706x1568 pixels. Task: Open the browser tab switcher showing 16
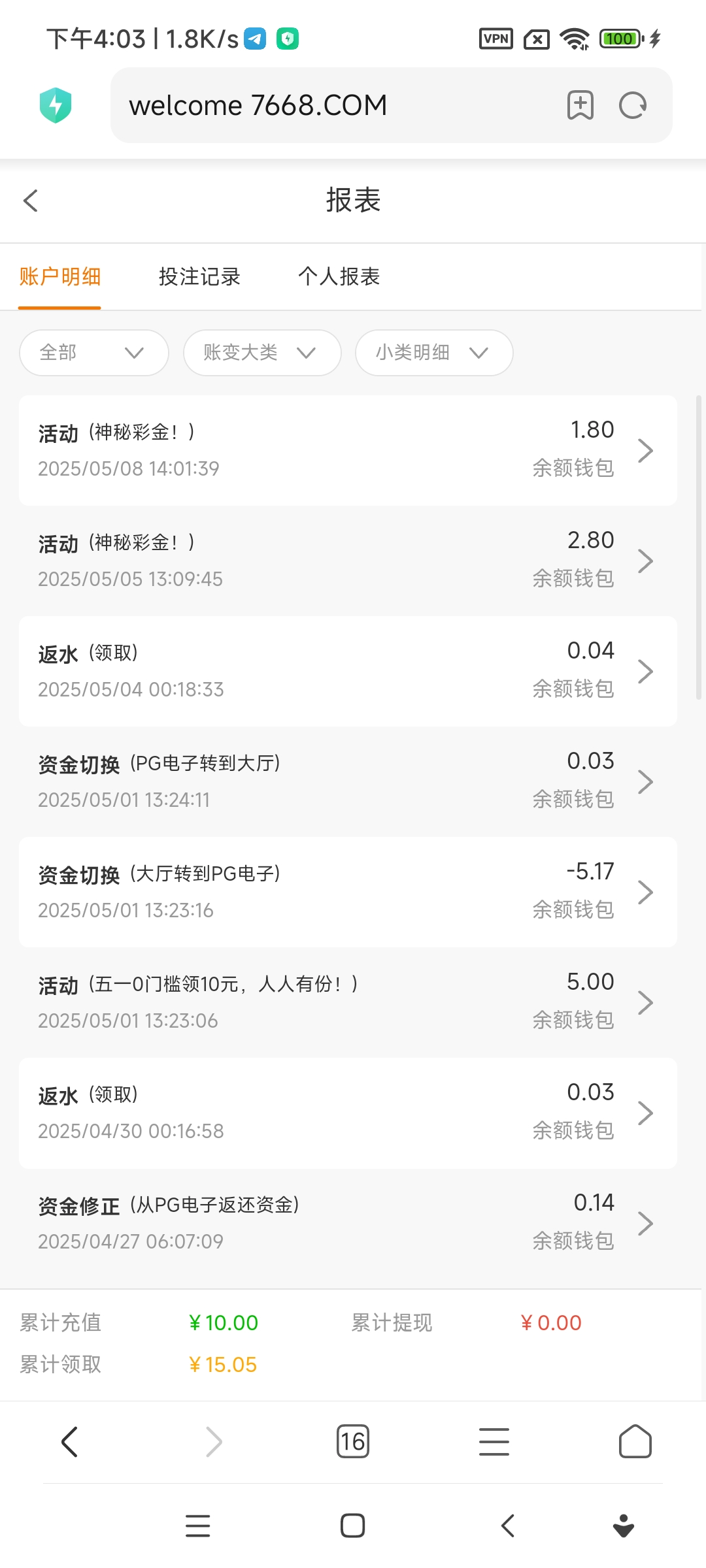[352, 1442]
